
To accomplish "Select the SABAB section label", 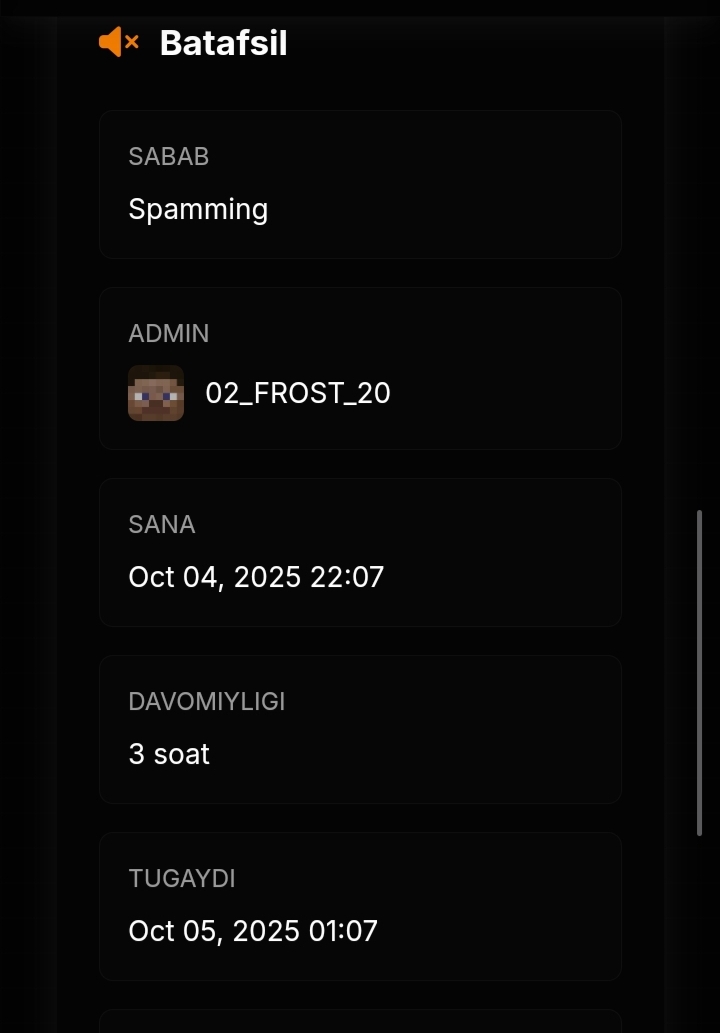I will point(168,156).
